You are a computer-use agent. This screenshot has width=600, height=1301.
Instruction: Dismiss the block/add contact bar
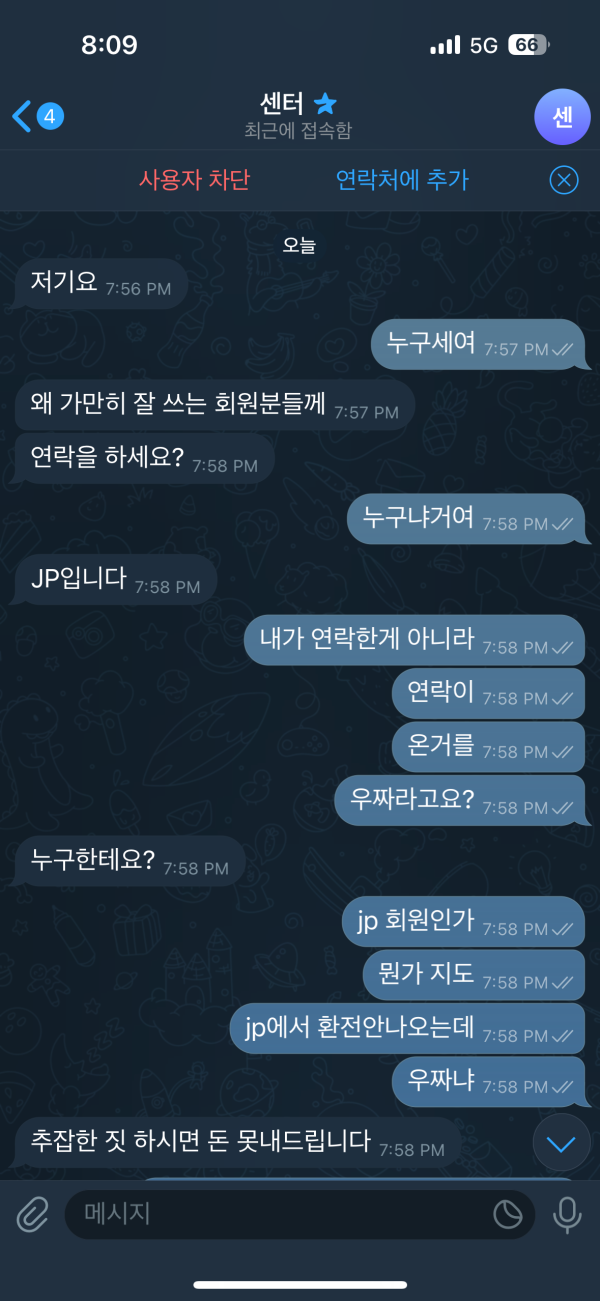pos(564,180)
